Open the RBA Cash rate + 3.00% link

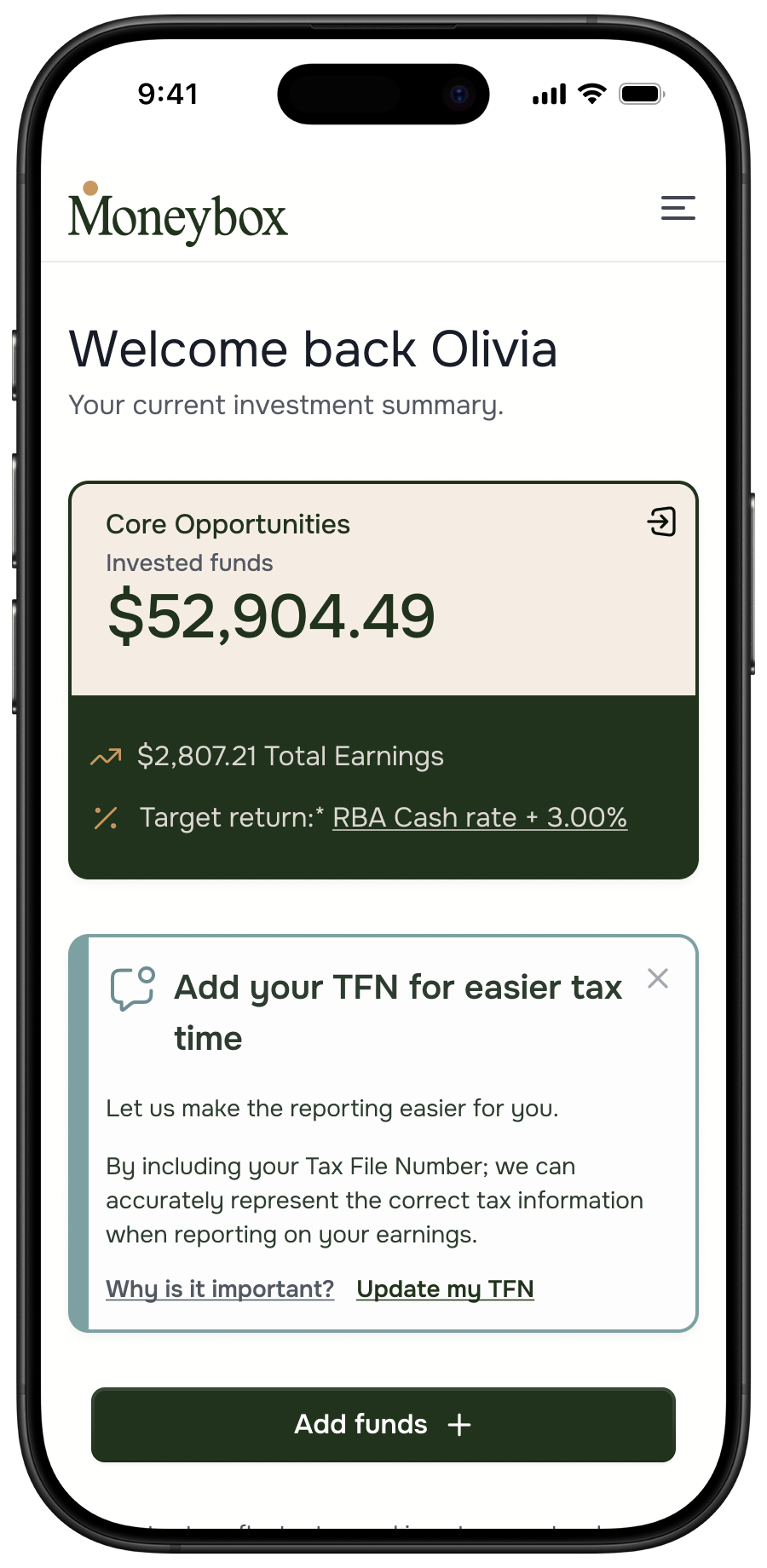tap(480, 817)
